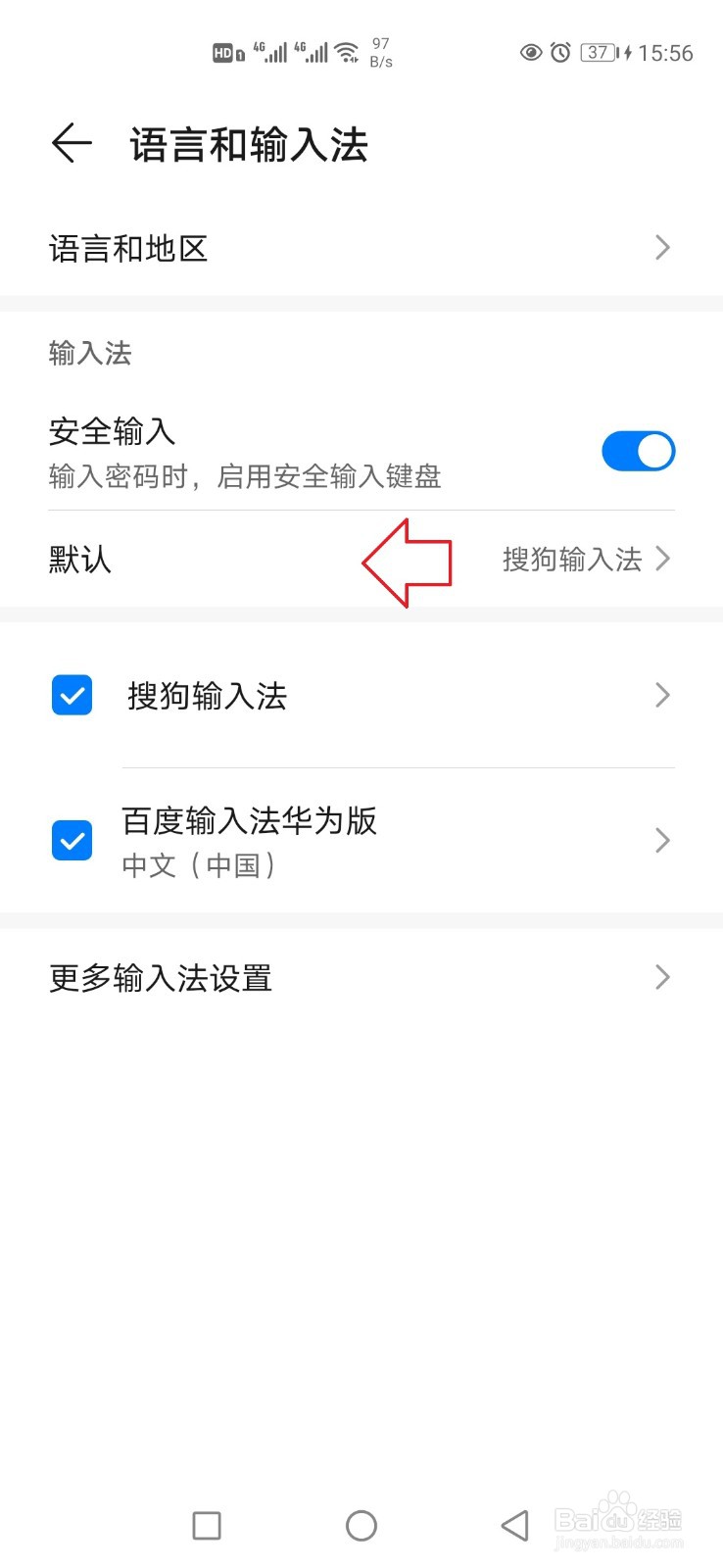Click the Wi-Fi status icon
Image resolution: width=723 pixels, height=1568 pixels.
pyautogui.click(x=347, y=52)
